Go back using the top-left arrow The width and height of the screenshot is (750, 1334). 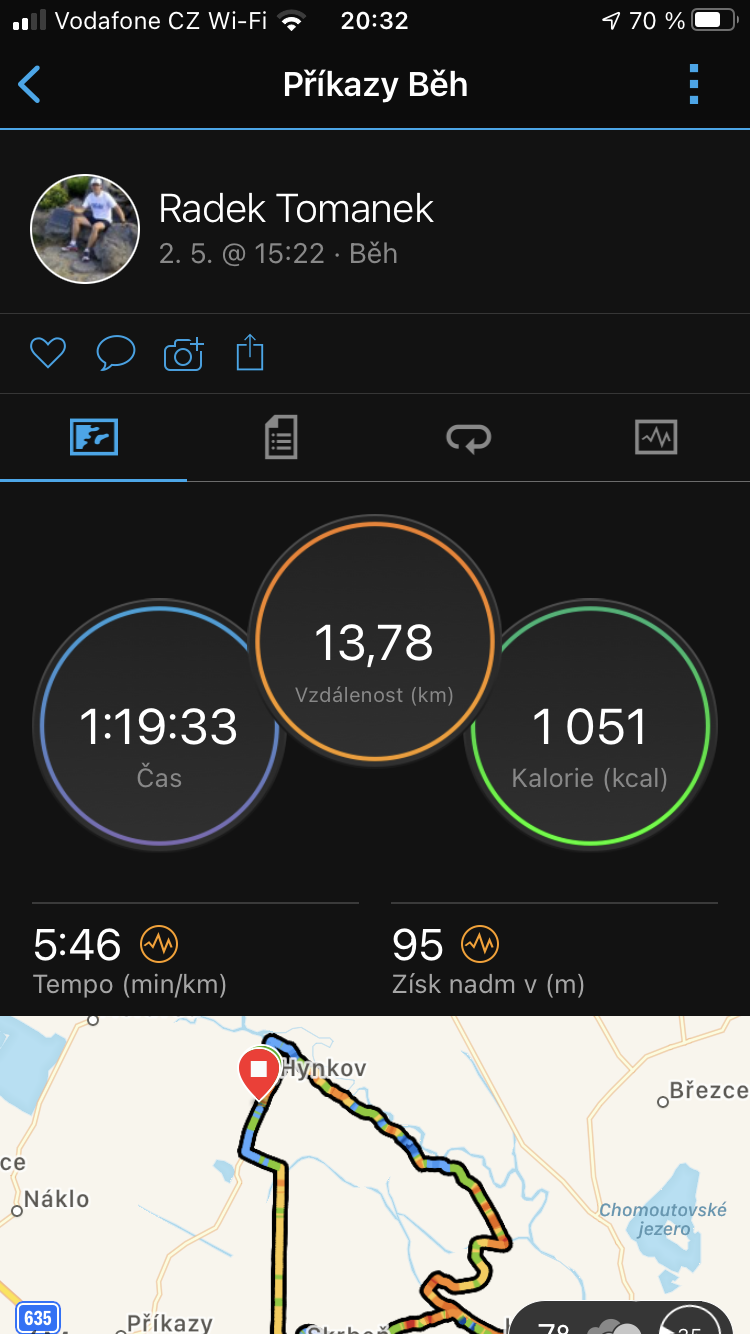pyautogui.click(x=30, y=85)
